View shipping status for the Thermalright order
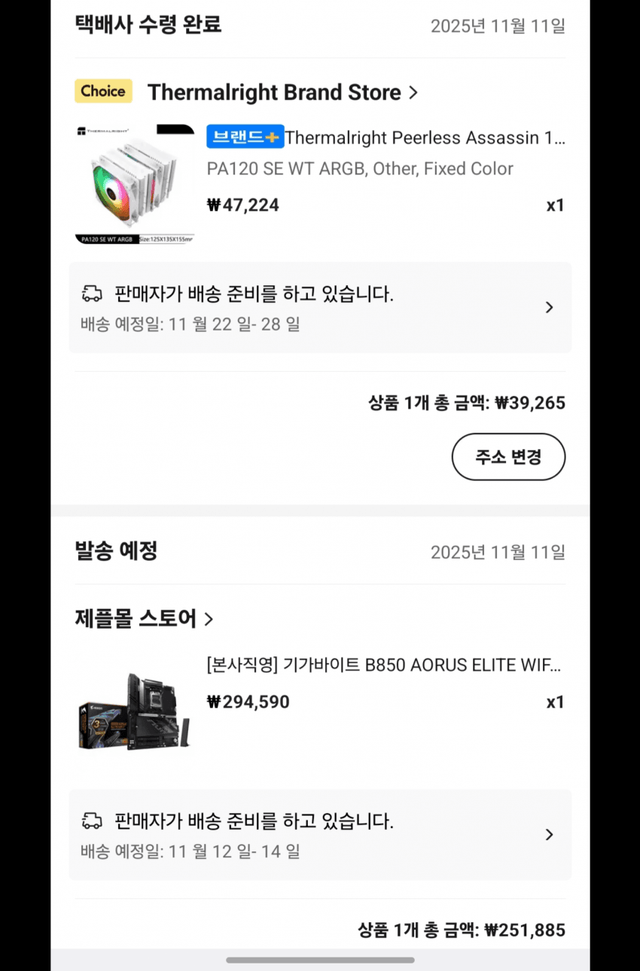 click(x=320, y=307)
